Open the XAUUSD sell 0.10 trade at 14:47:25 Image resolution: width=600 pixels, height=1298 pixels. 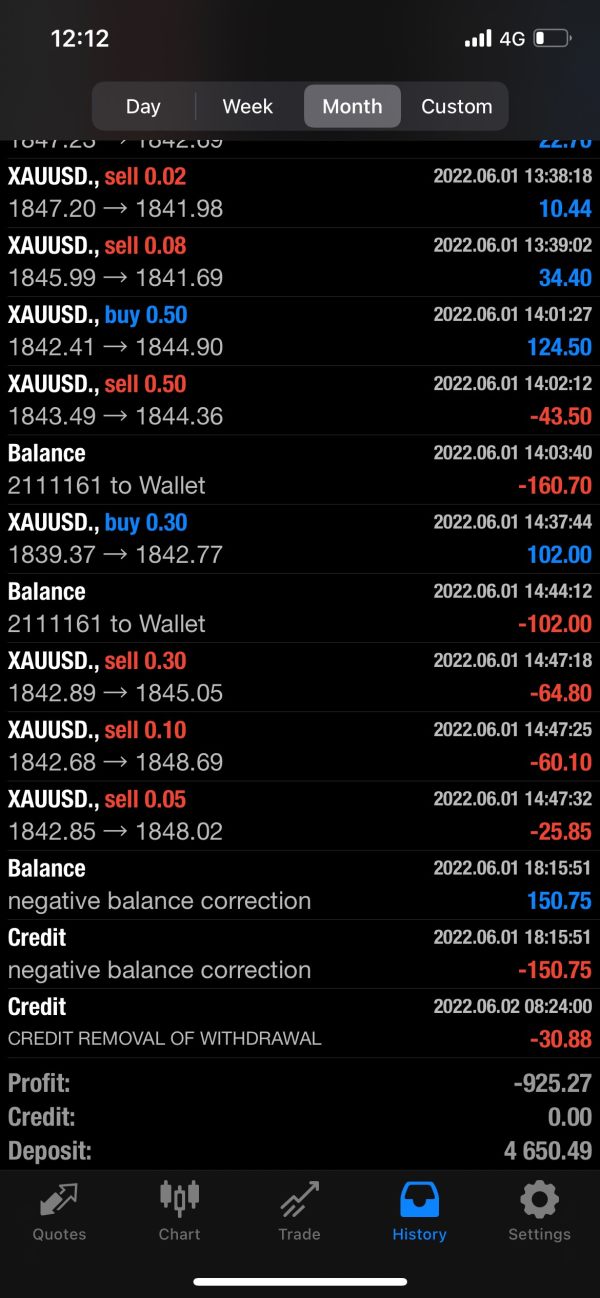tap(300, 746)
